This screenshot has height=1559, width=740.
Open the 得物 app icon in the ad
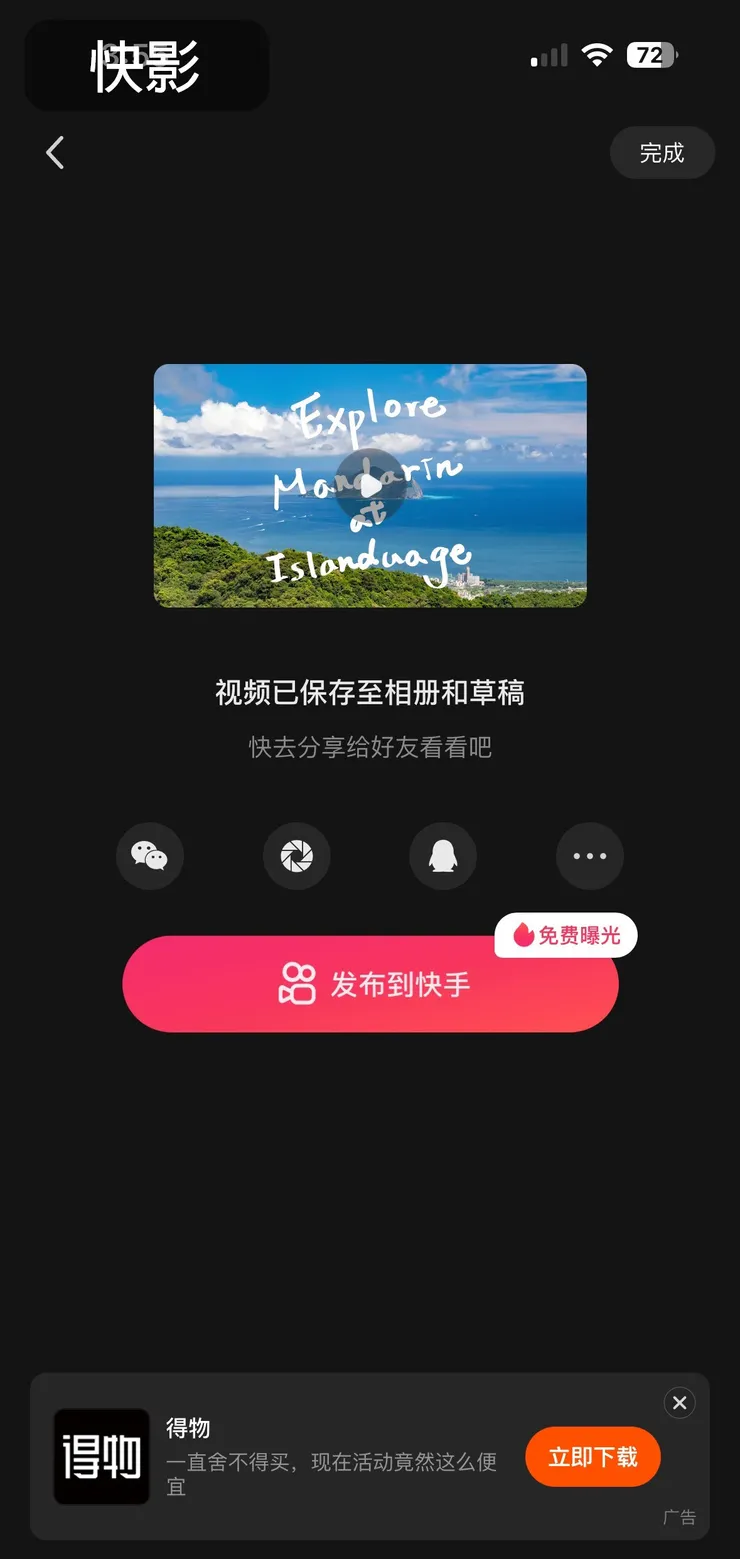click(101, 1456)
